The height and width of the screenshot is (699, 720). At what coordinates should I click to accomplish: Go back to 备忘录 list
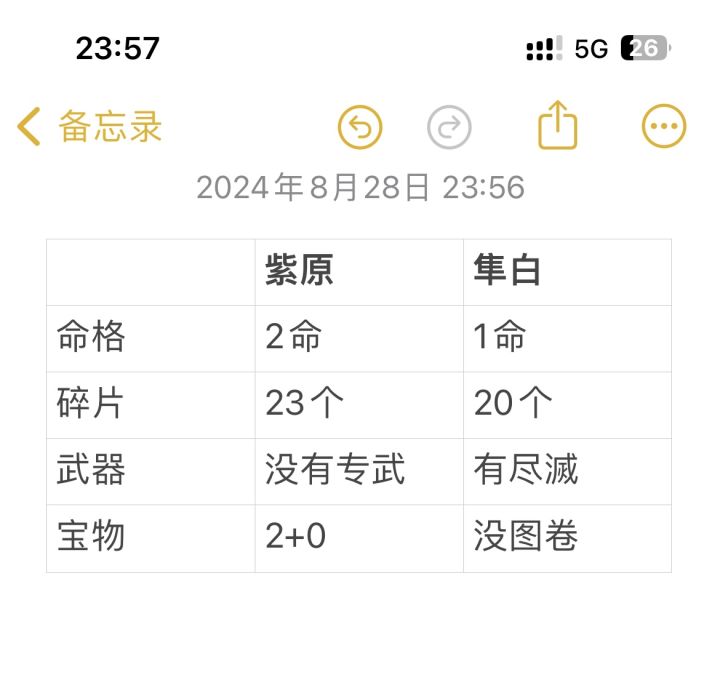pyautogui.click(x=90, y=128)
